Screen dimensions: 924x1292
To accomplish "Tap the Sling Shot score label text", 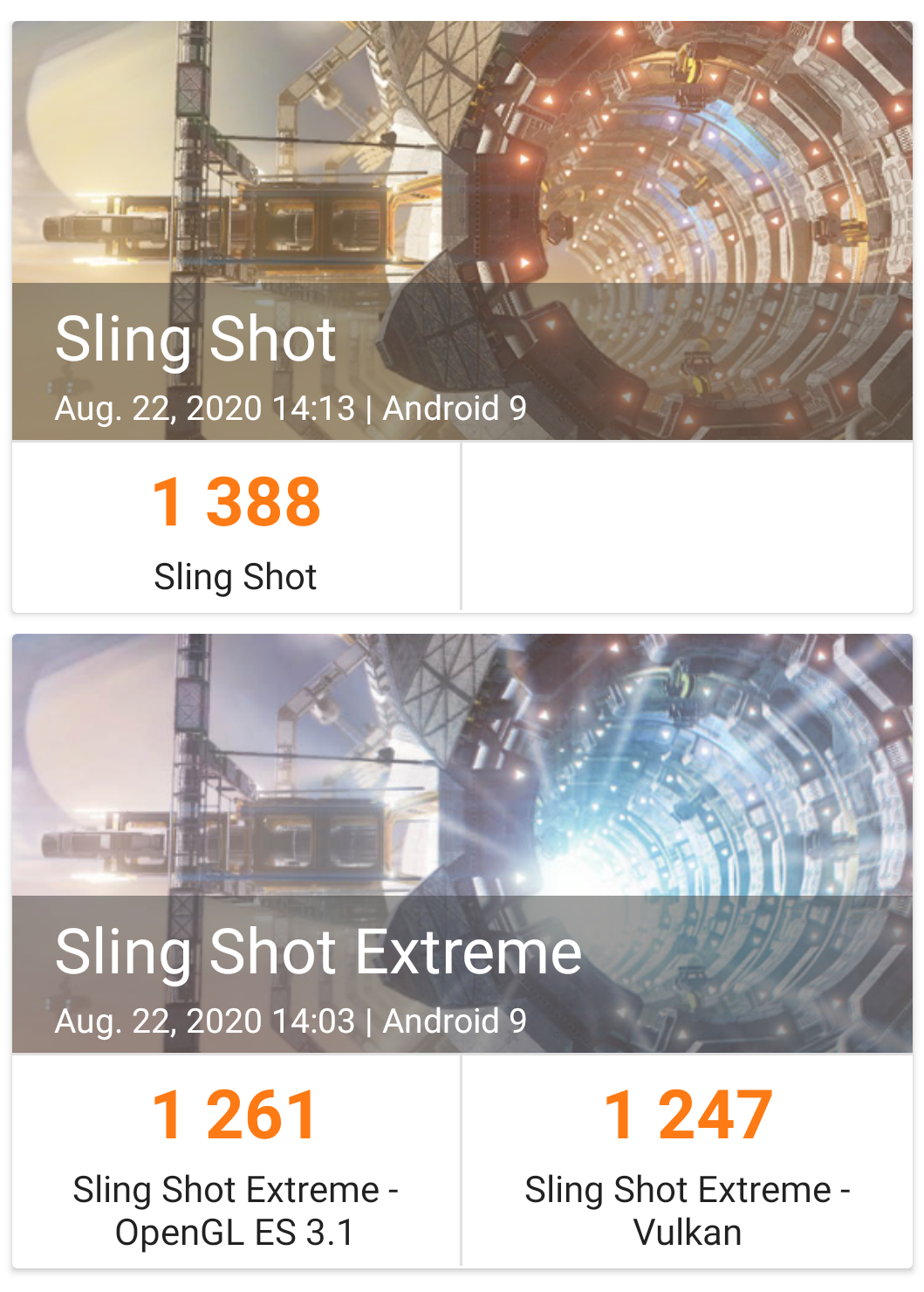I will [x=236, y=576].
